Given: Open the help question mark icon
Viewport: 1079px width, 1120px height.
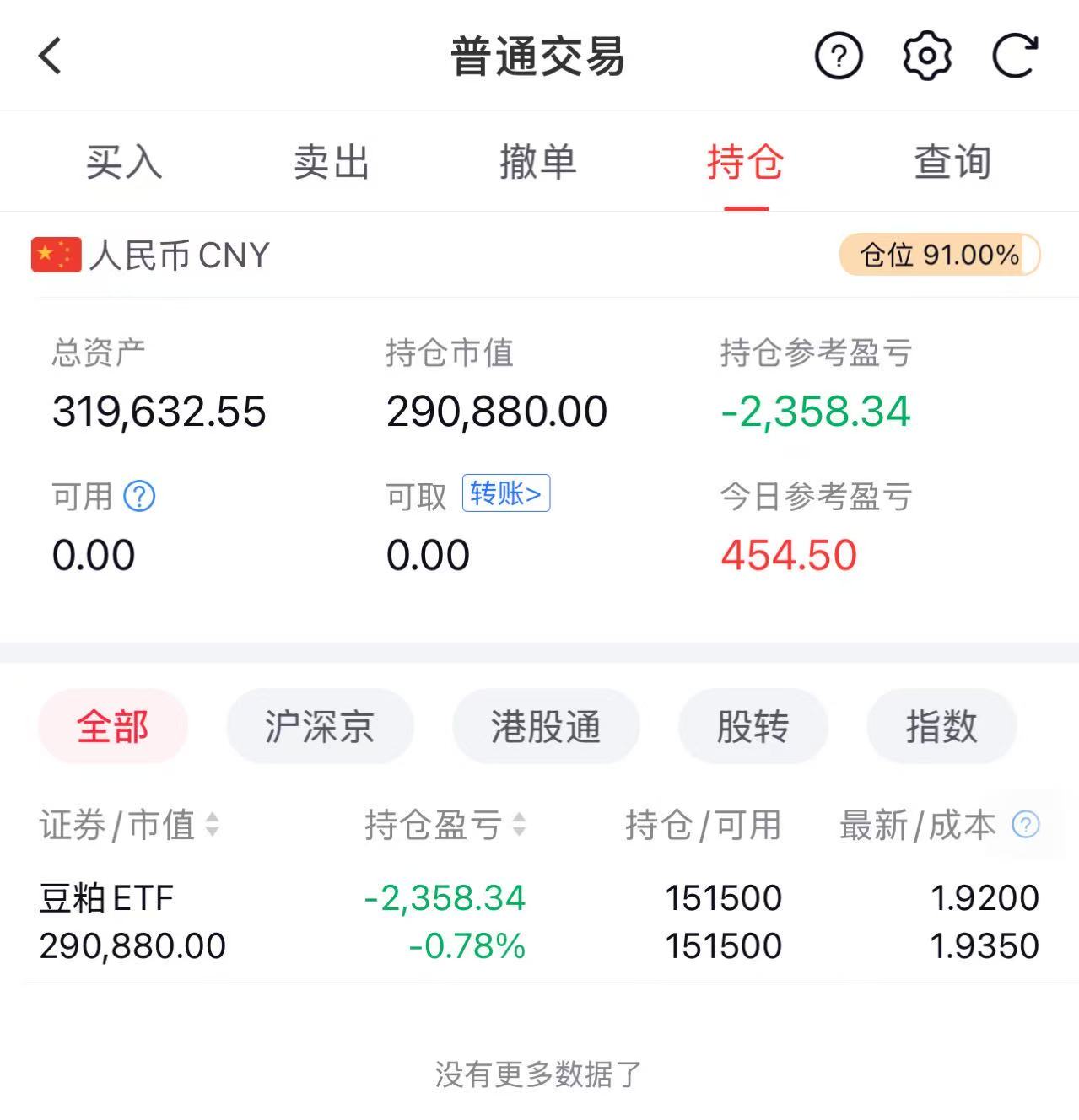Looking at the screenshot, I should tap(838, 57).
